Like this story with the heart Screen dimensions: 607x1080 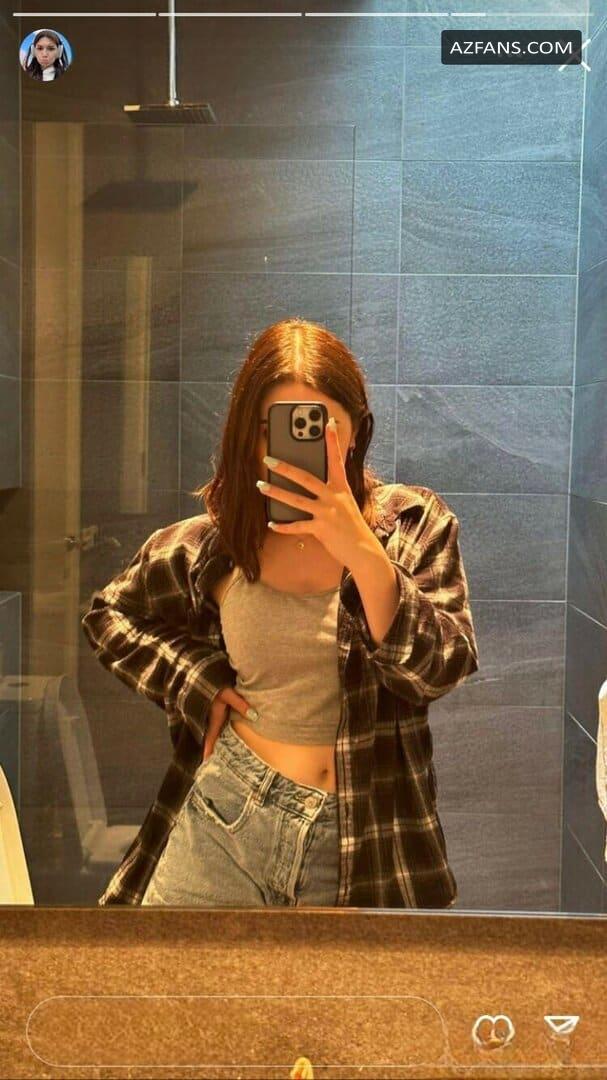(x=493, y=1031)
